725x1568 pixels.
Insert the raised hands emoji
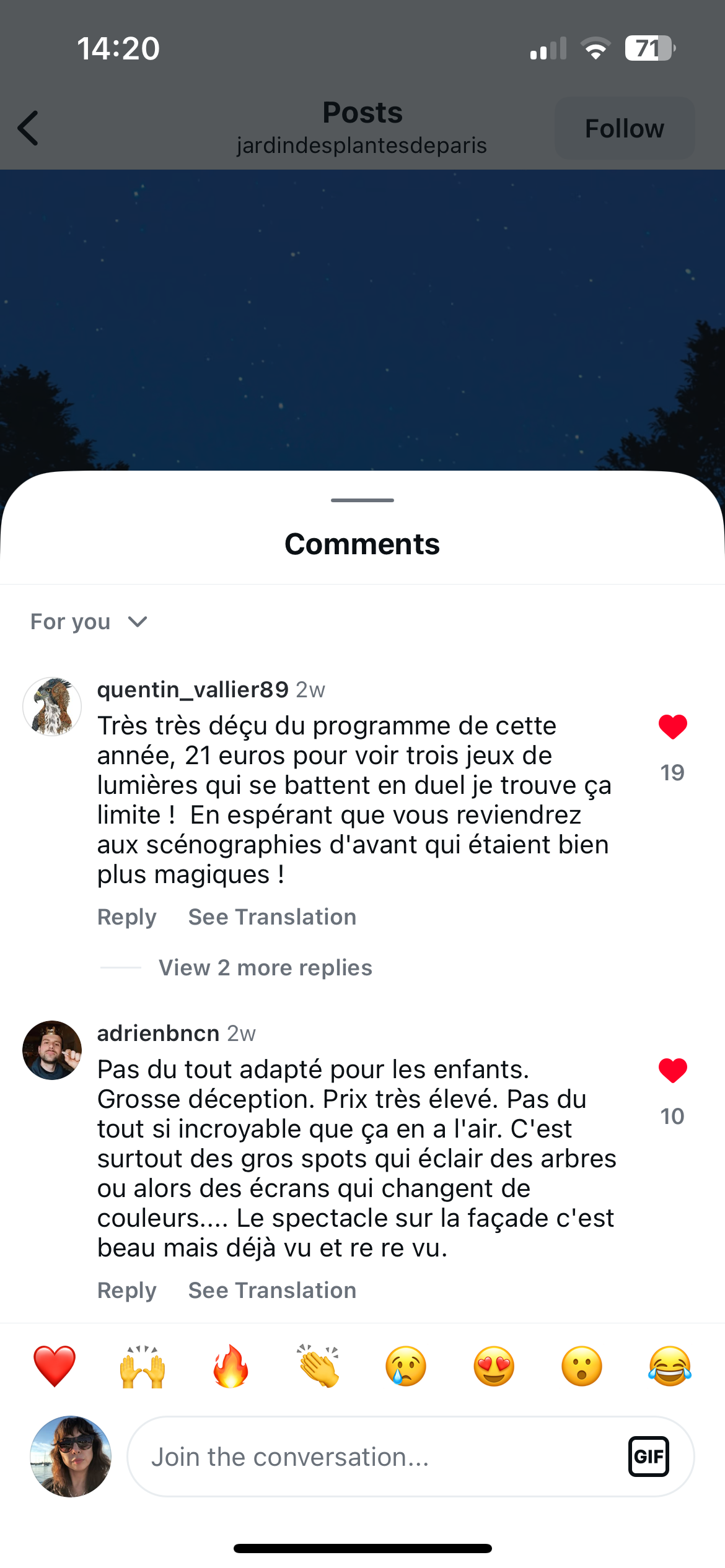point(143,1366)
